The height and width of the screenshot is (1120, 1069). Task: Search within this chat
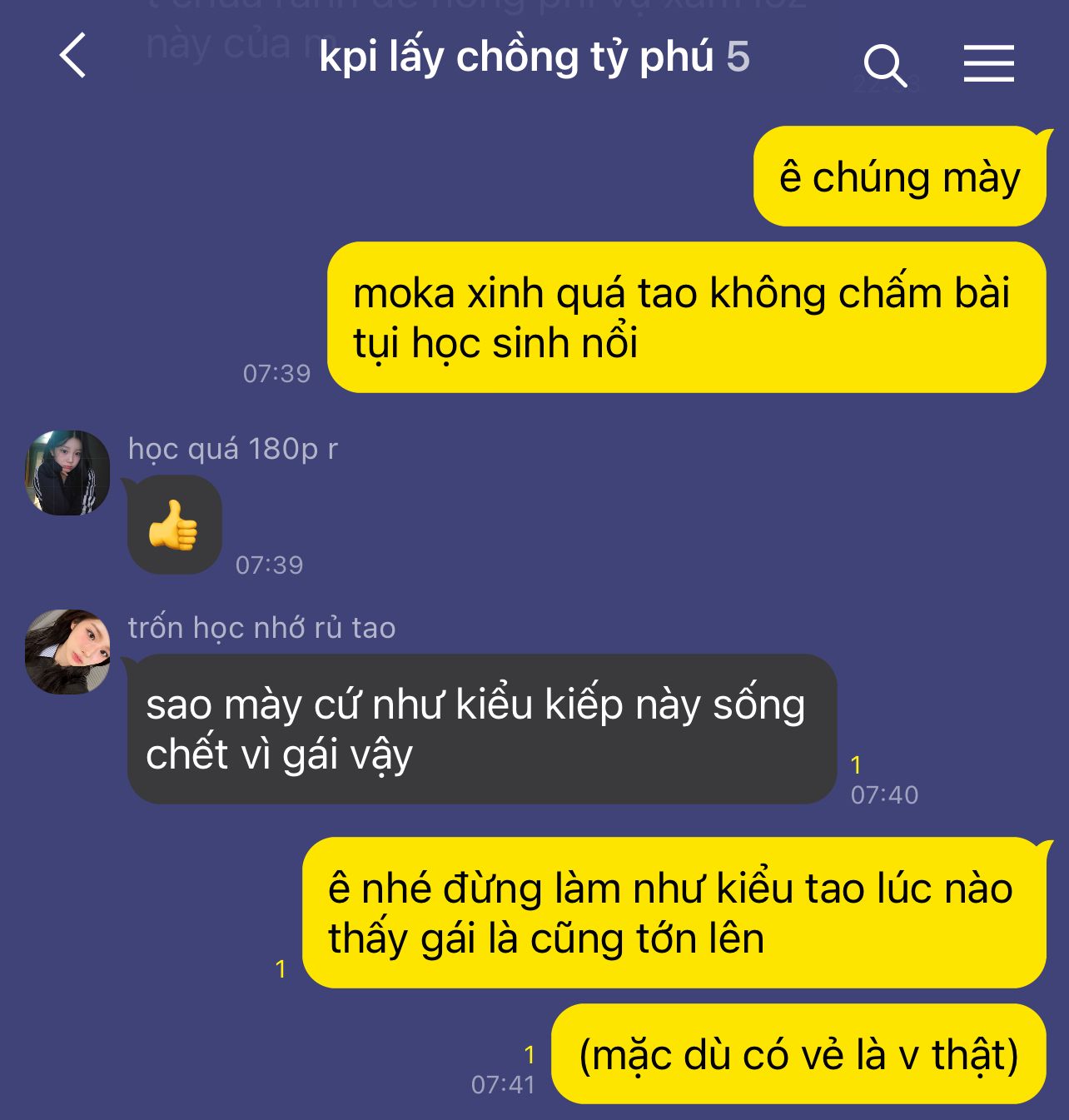(884, 65)
